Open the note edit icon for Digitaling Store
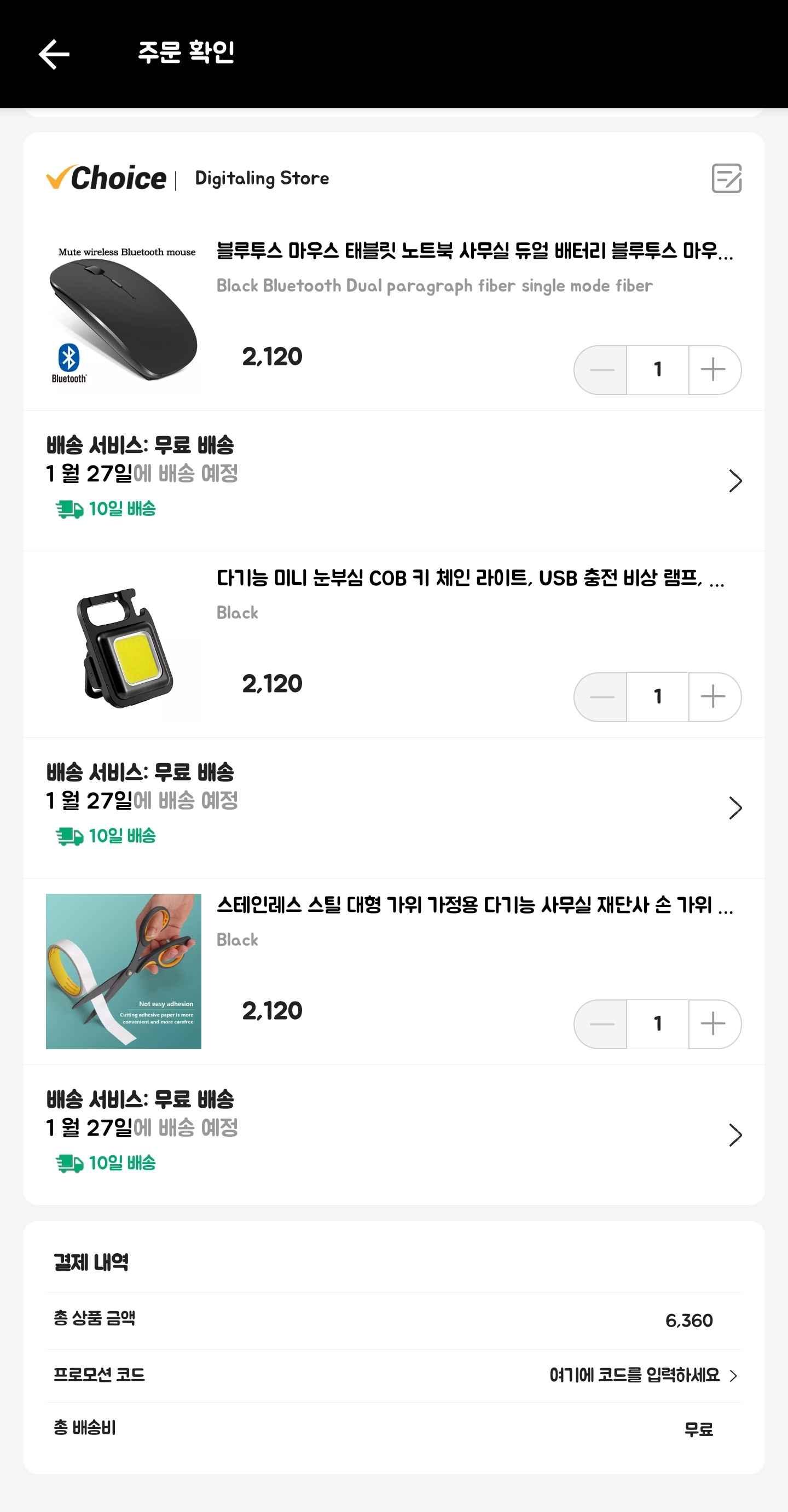 click(x=726, y=178)
